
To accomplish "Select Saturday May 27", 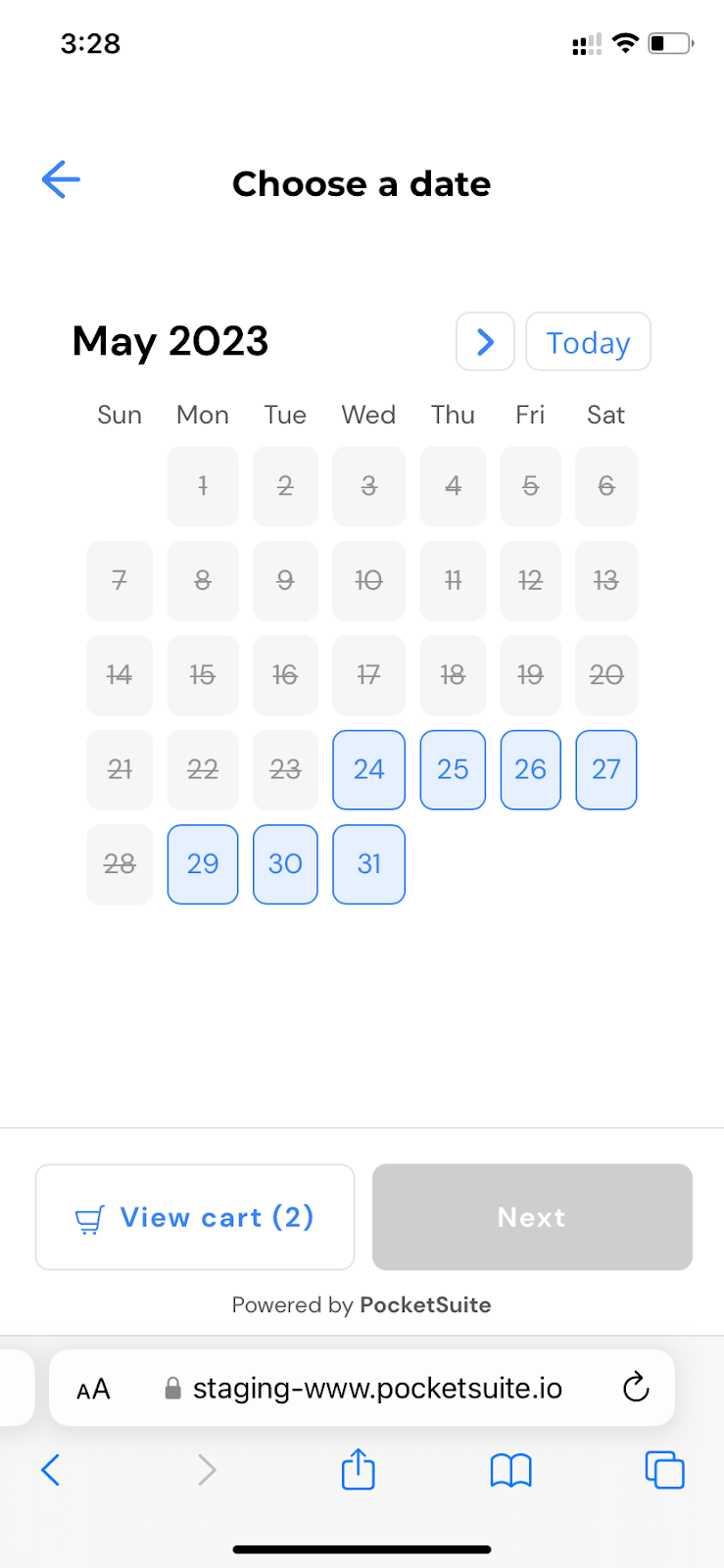I will tap(606, 769).
